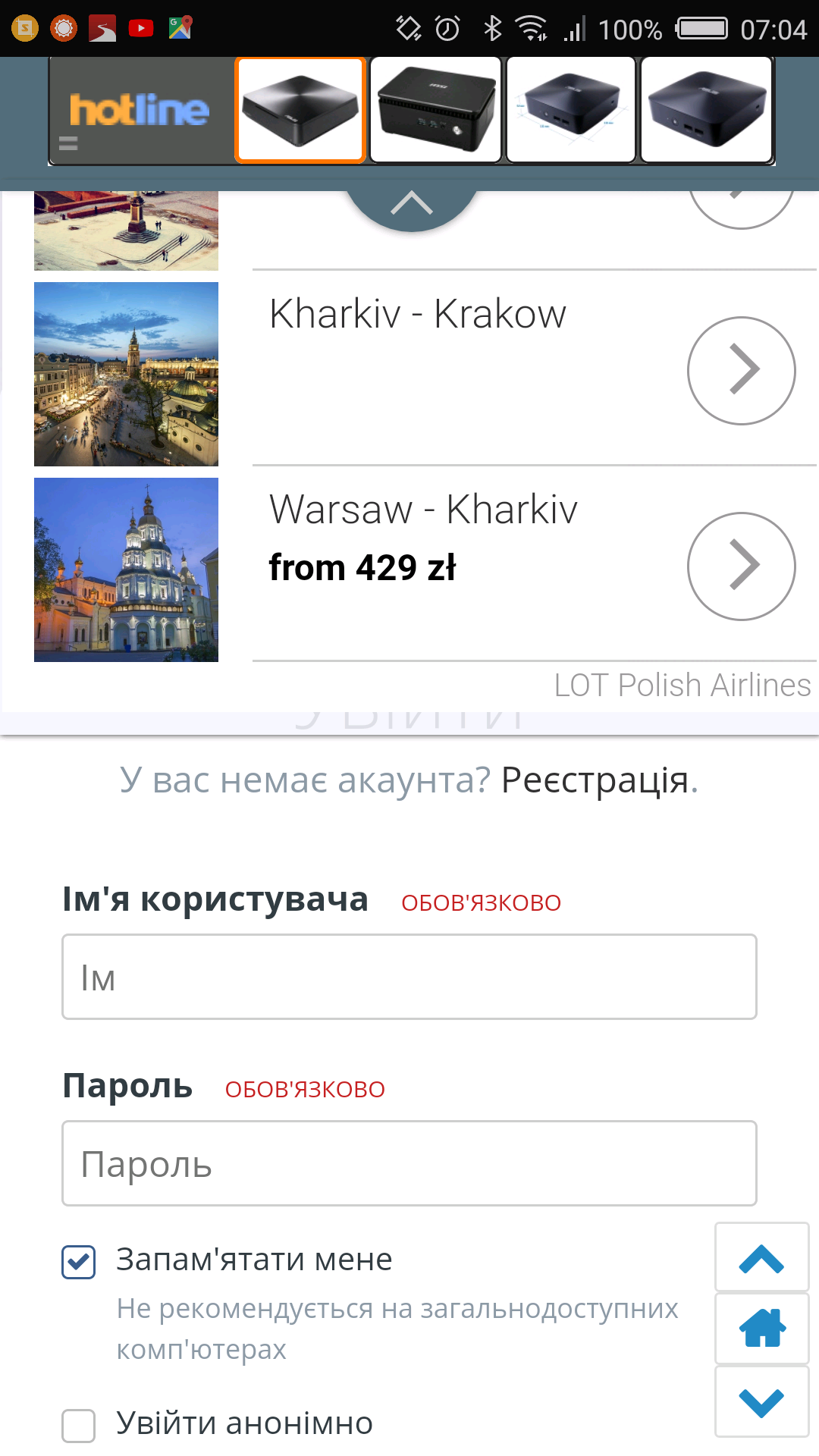This screenshot has width=819, height=1456.
Task: Go to the home page icon button
Action: 761,1329
